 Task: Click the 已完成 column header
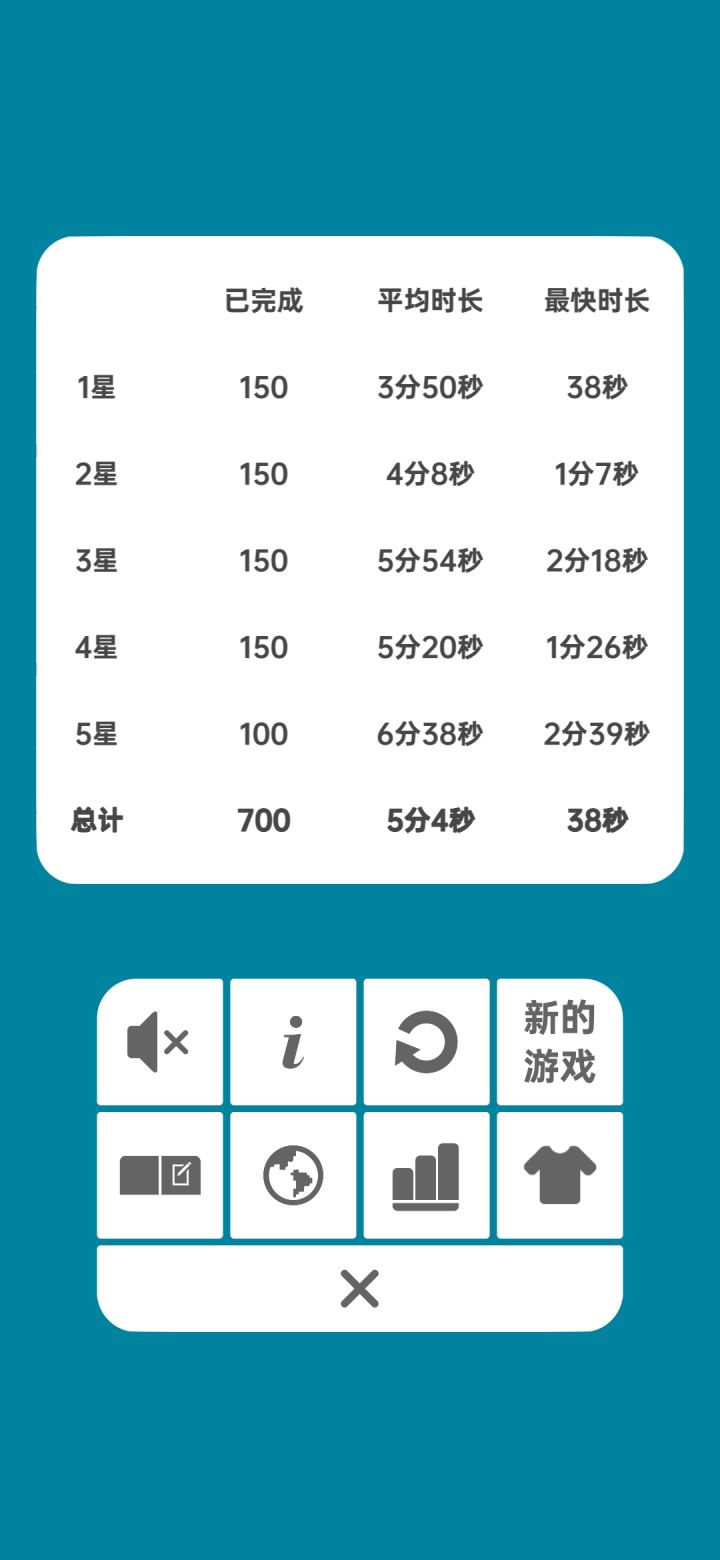tap(263, 301)
